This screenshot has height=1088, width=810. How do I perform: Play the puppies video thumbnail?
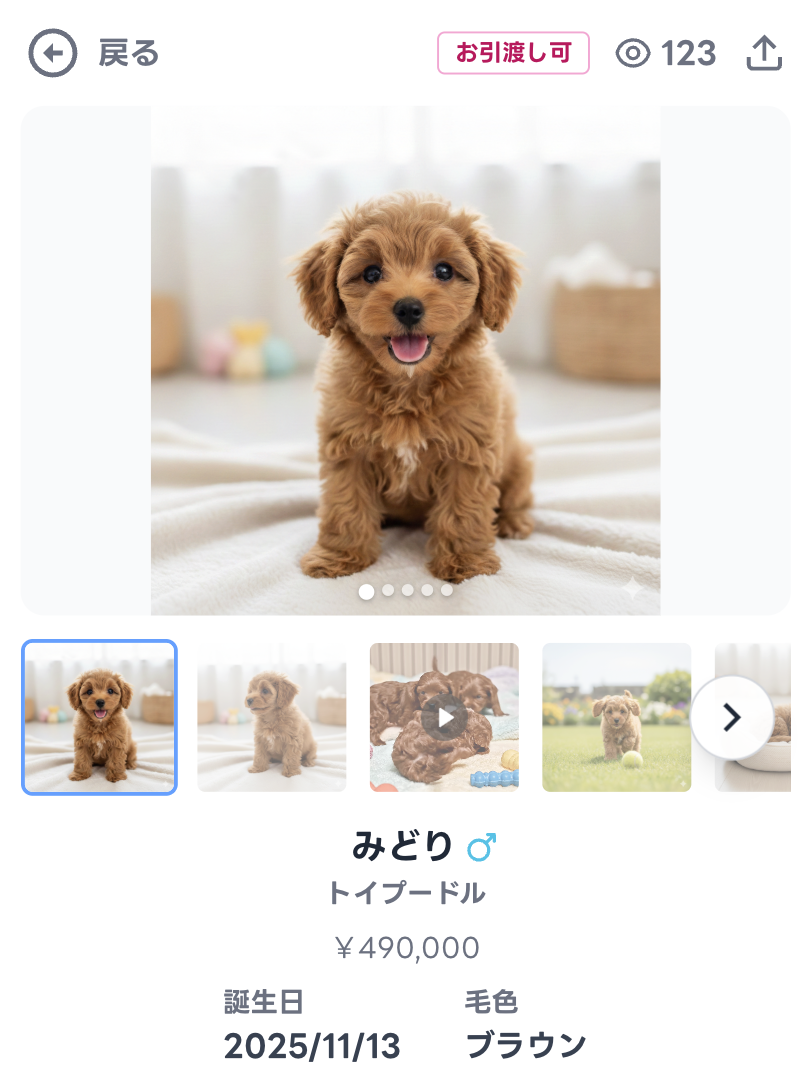(444, 717)
